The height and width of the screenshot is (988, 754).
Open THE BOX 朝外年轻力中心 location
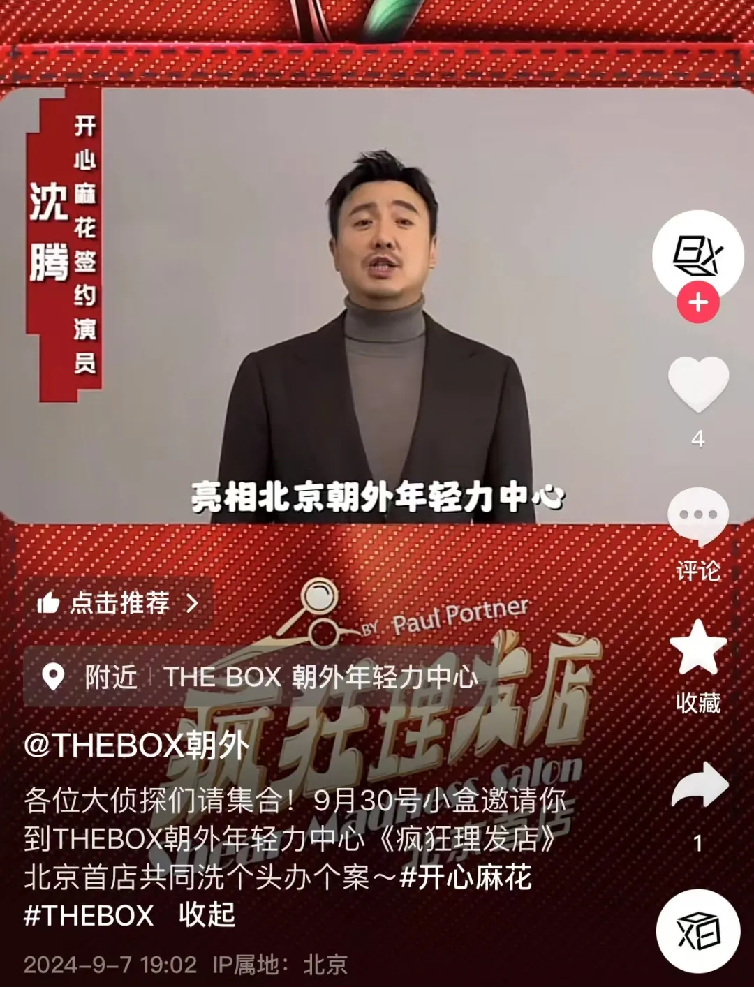322,677
